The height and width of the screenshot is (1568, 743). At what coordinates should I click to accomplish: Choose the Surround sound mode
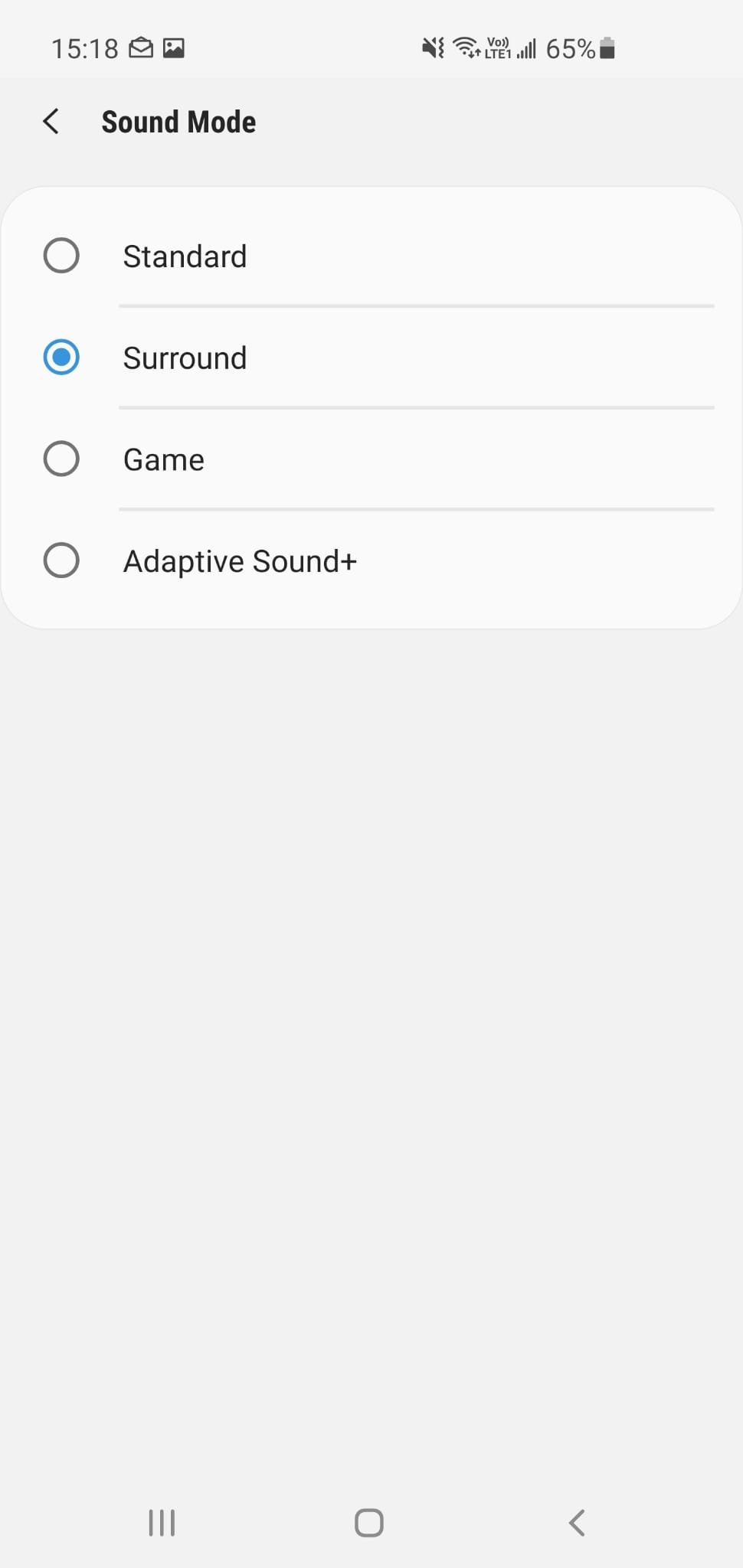click(x=371, y=358)
